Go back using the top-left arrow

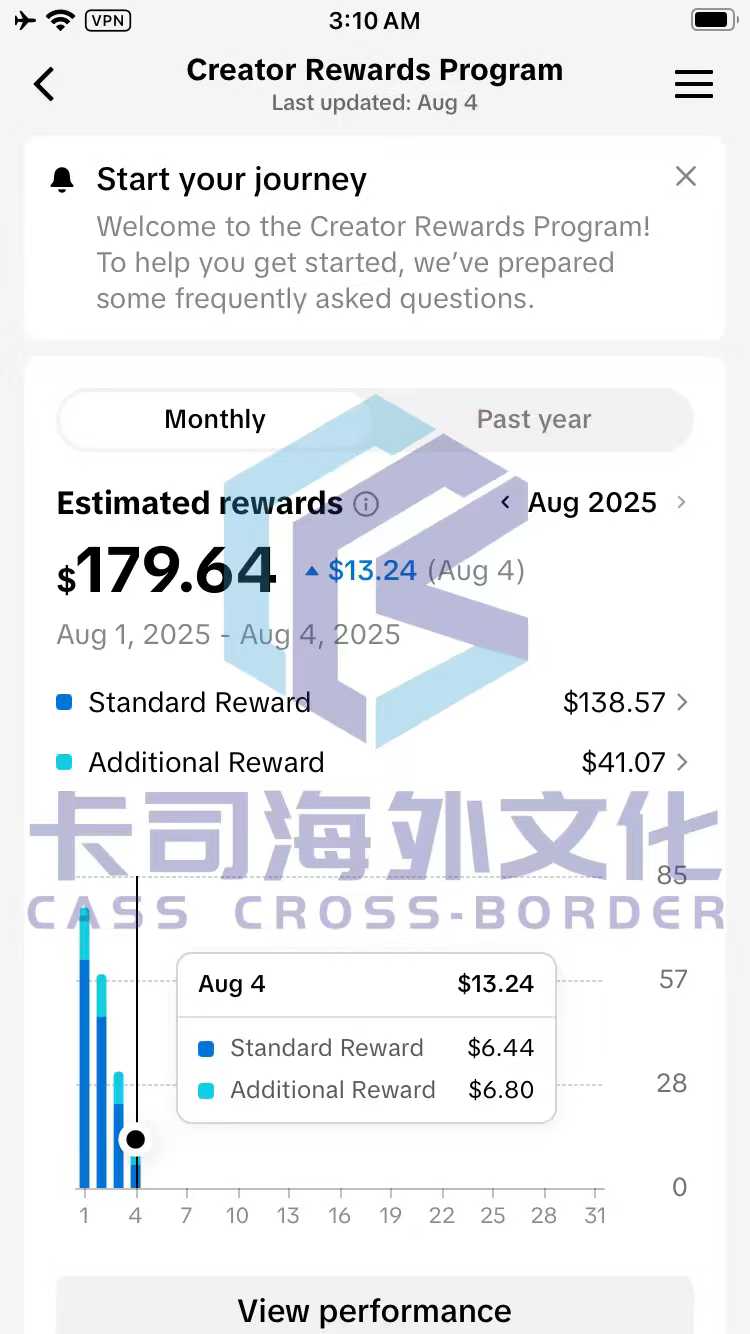pos(44,84)
